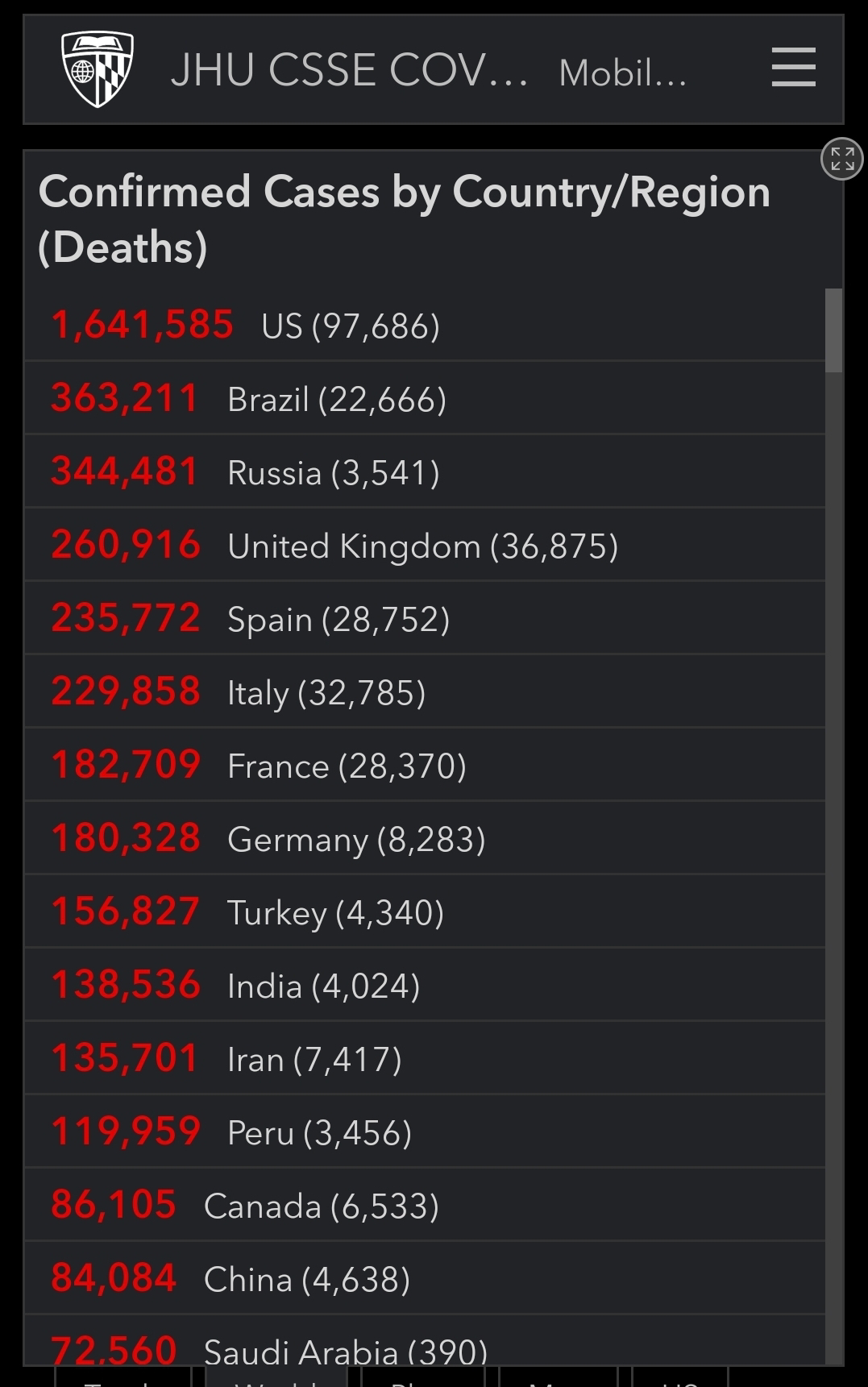Open the hamburger menu in the header
Viewport: 868px width, 1387px height.
[x=793, y=68]
